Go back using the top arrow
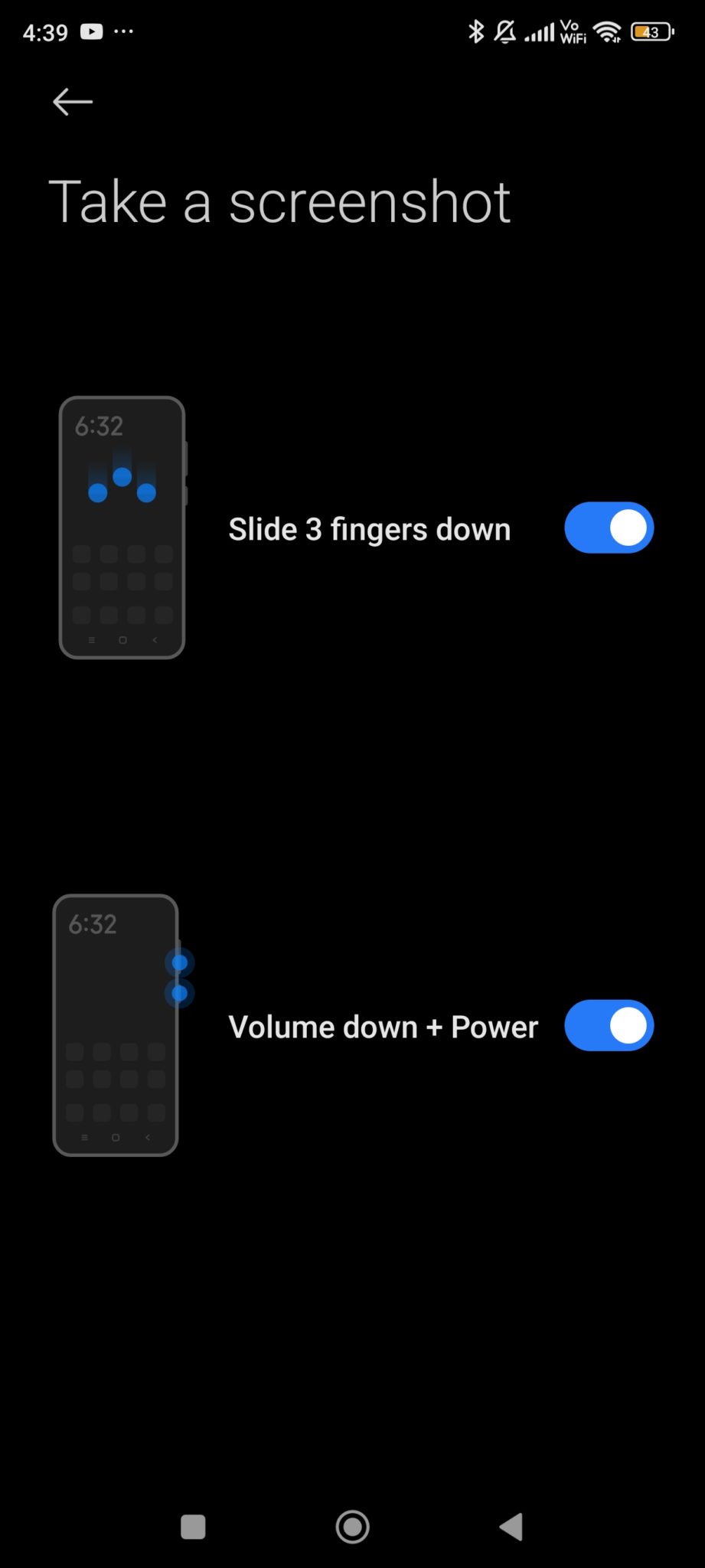The height and width of the screenshot is (1568, 705). click(x=73, y=102)
